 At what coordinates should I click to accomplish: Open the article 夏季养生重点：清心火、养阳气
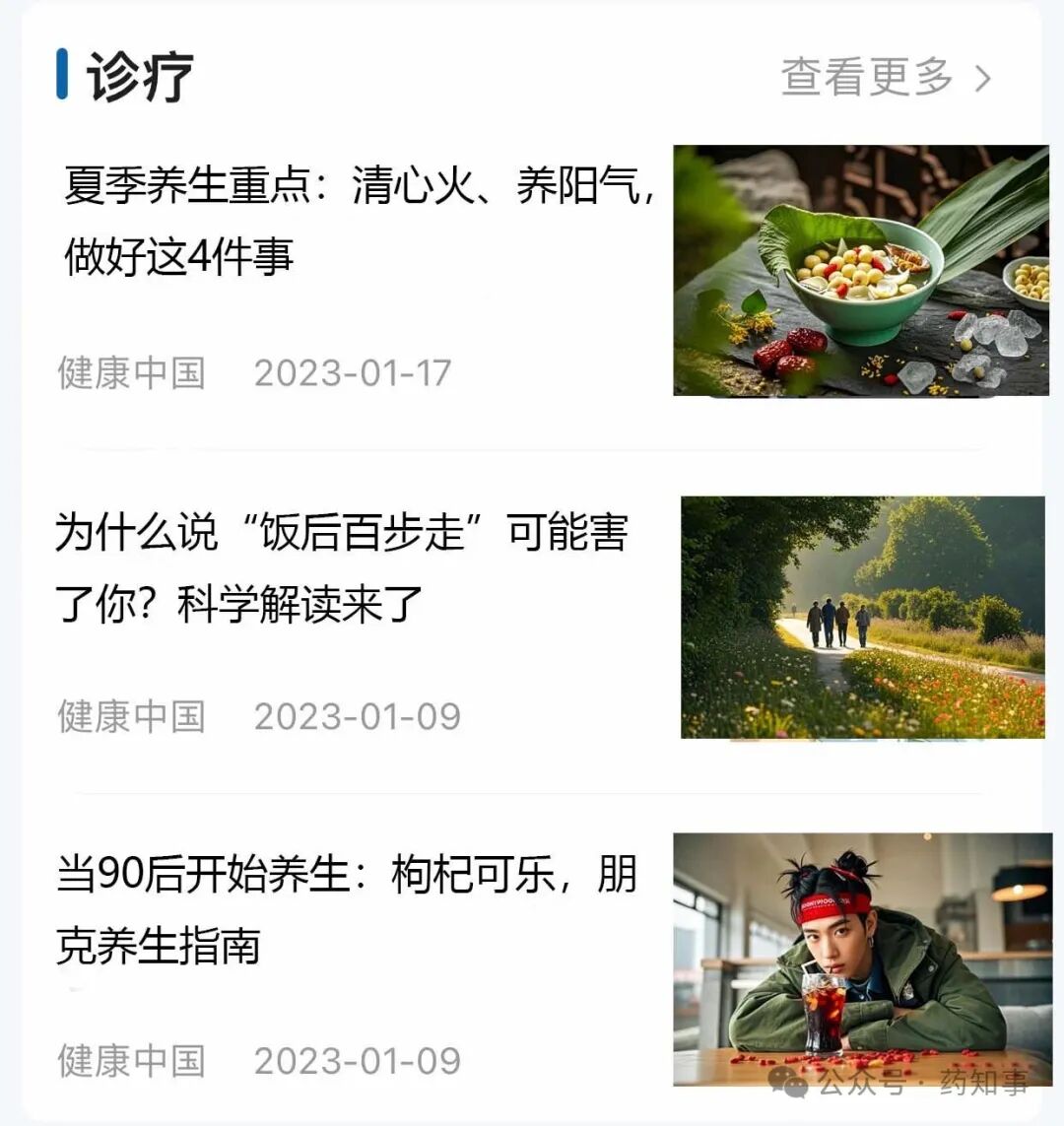[359, 221]
